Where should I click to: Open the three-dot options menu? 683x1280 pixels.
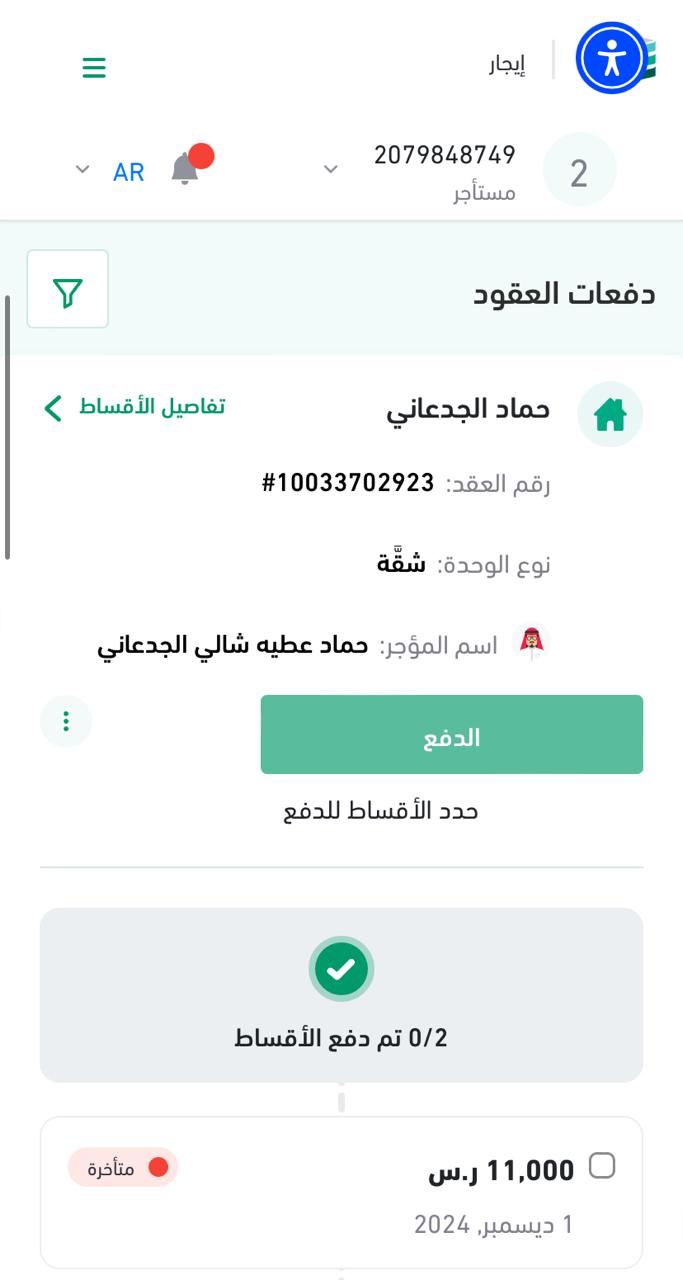point(66,721)
